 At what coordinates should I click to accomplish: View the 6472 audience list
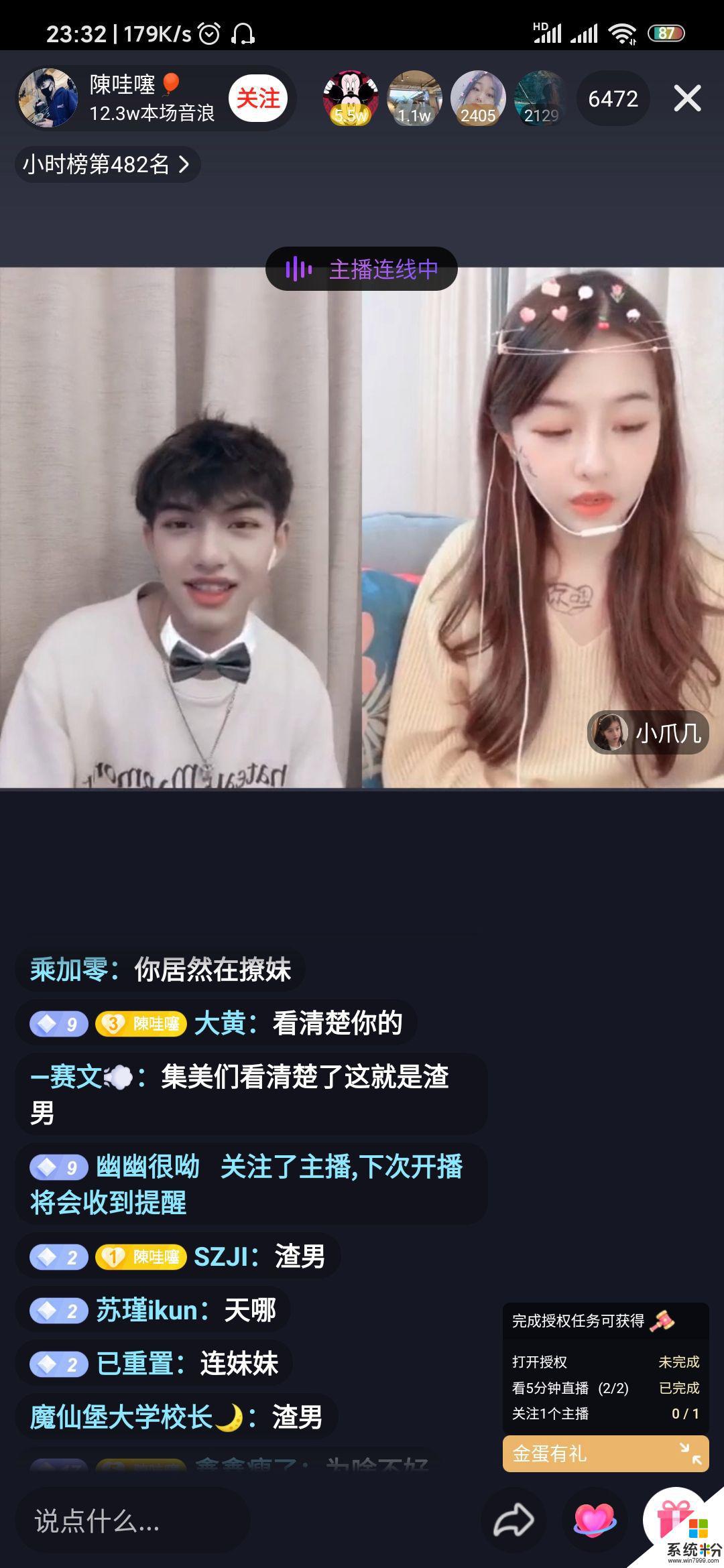click(613, 99)
